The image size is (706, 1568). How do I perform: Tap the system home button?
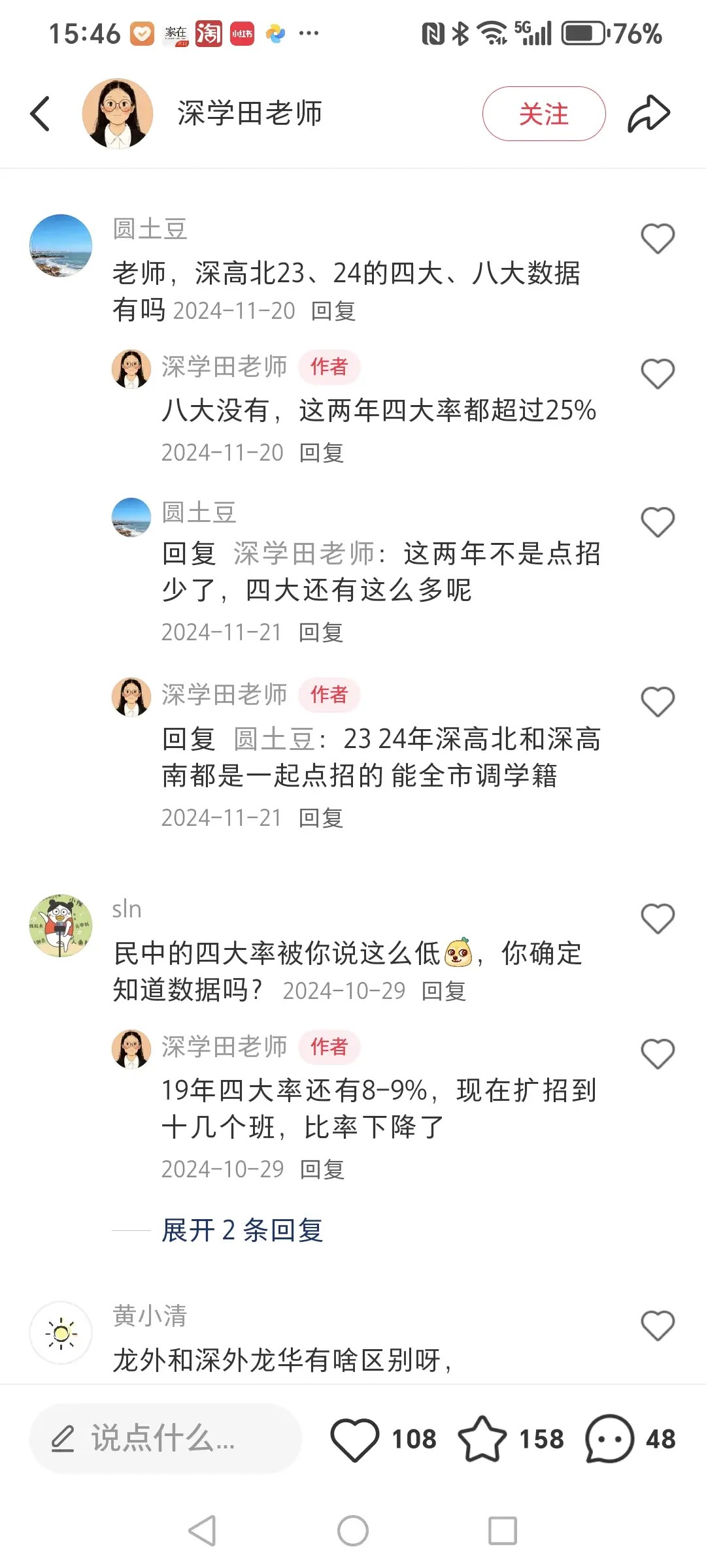(353, 1531)
